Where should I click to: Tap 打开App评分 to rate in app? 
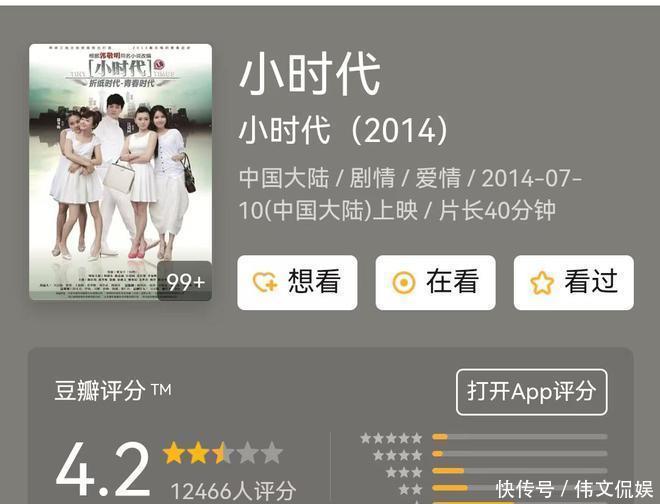click(x=531, y=391)
